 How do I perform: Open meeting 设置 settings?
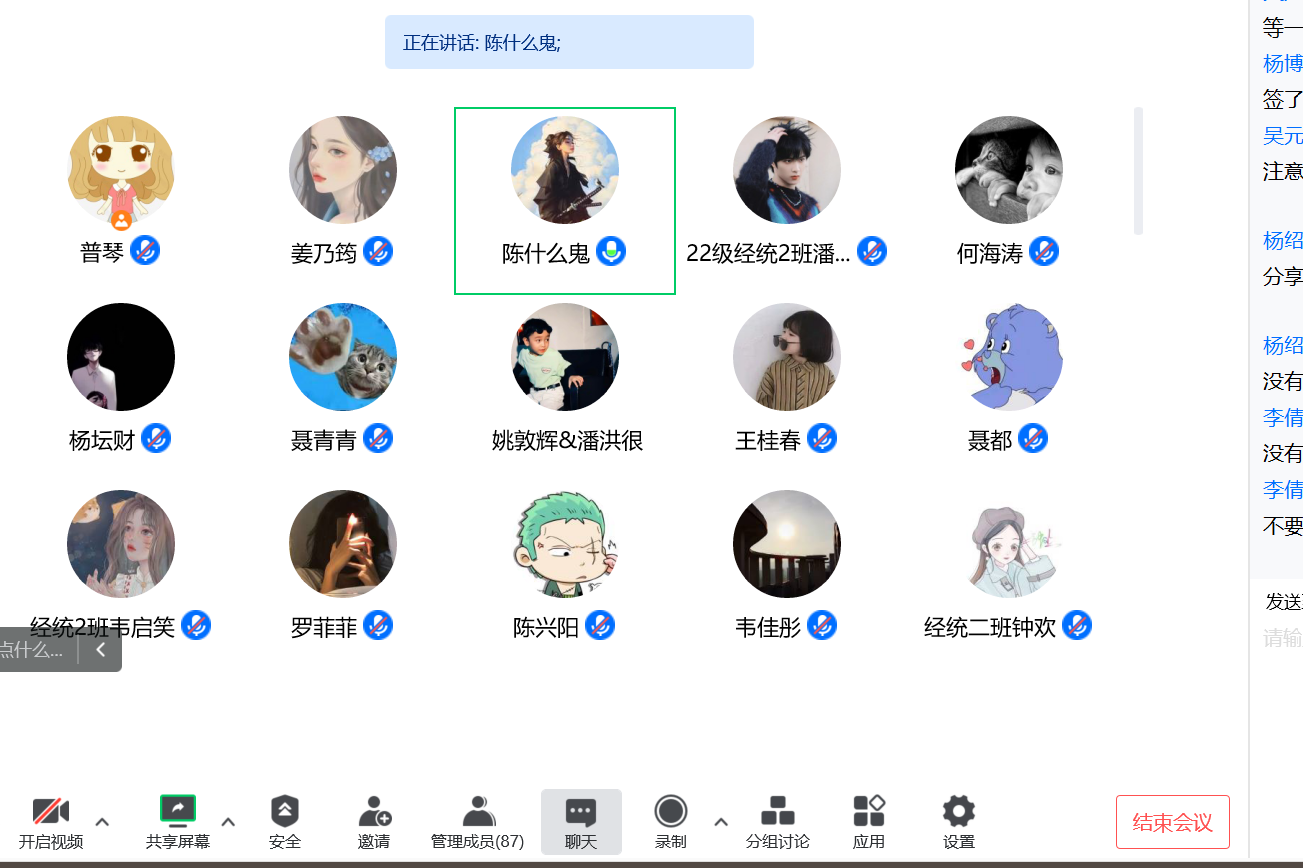coord(958,822)
